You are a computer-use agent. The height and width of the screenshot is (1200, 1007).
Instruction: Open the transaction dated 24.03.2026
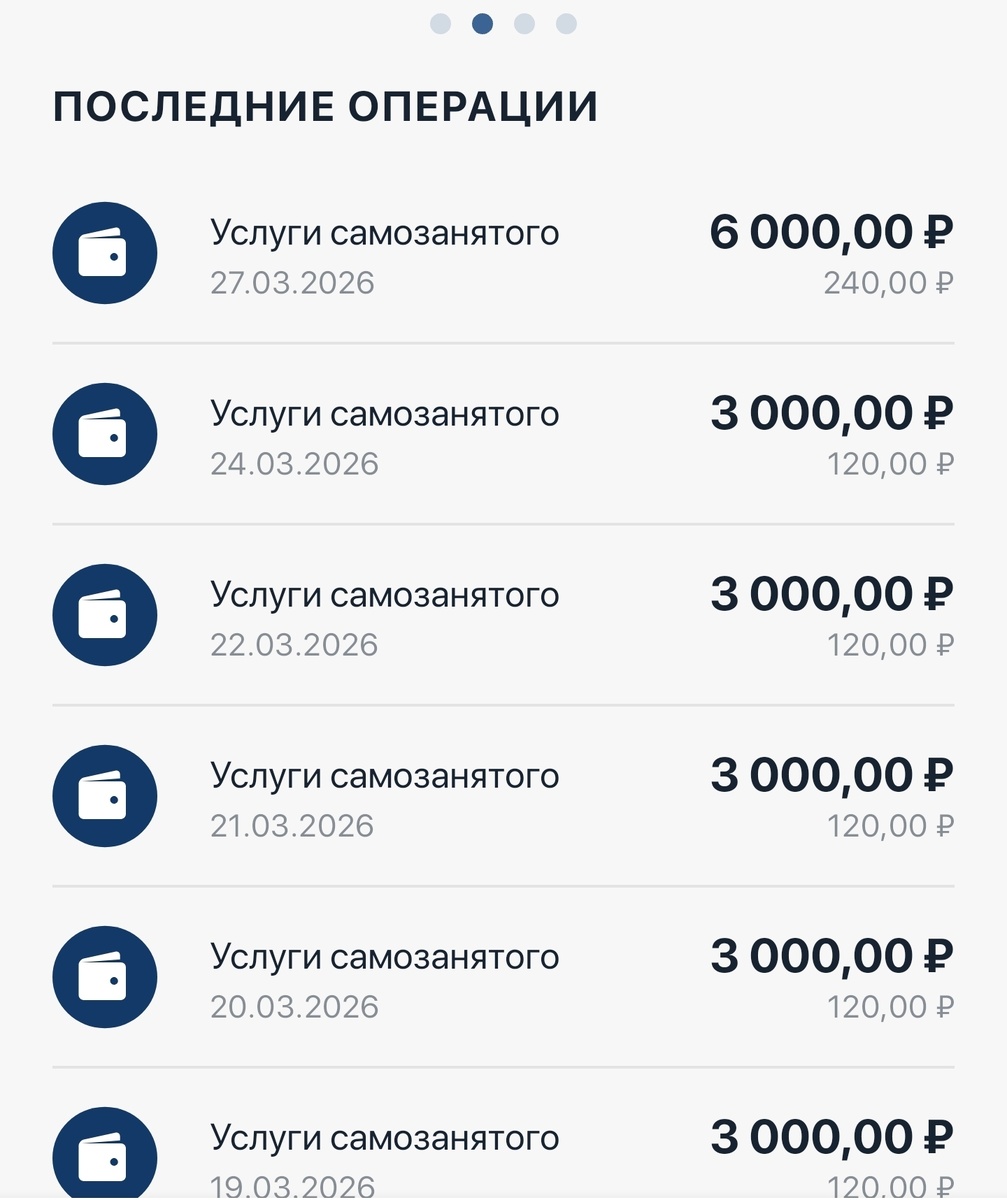click(x=500, y=434)
